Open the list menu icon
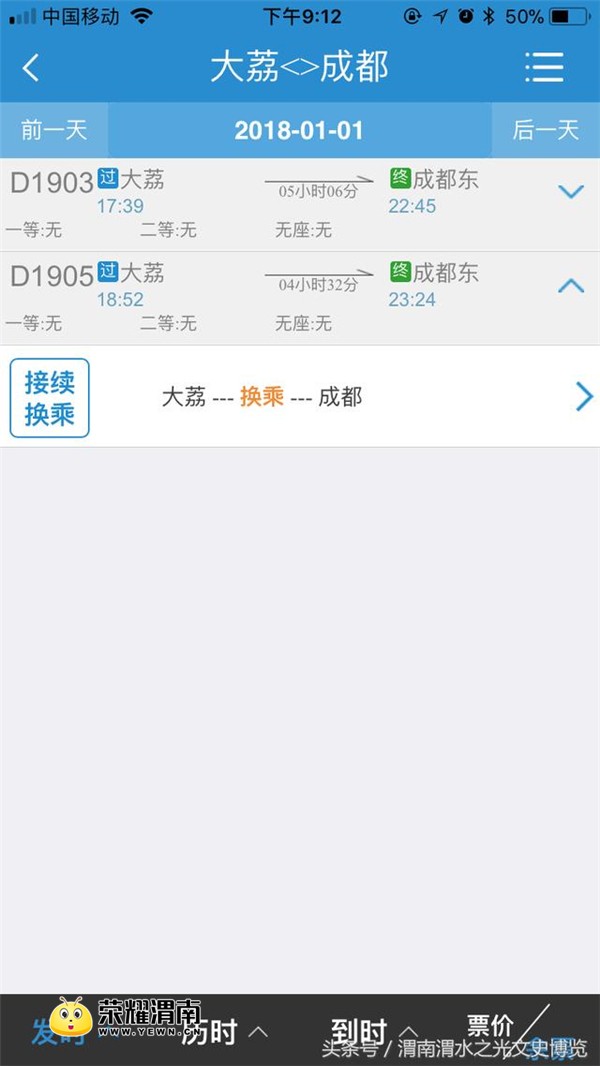This screenshot has height=1066, width=600. click(x=544, y=68)
